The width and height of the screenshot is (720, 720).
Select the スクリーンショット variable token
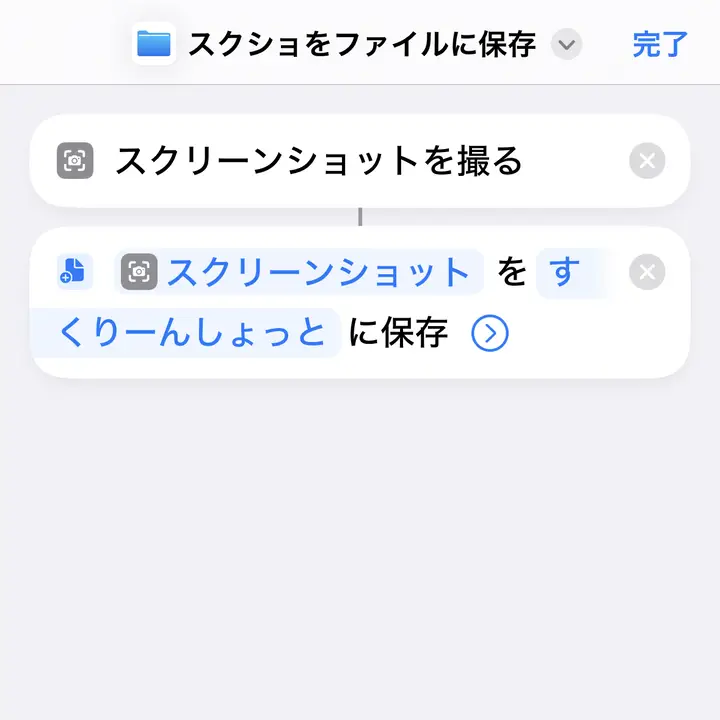coord(301,272)
